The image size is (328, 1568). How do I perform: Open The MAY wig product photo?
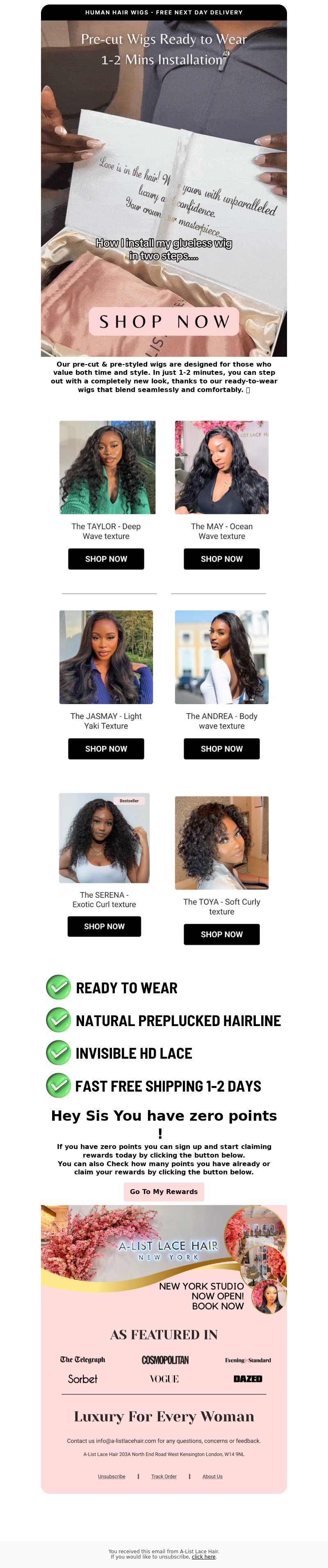(221, 467)
